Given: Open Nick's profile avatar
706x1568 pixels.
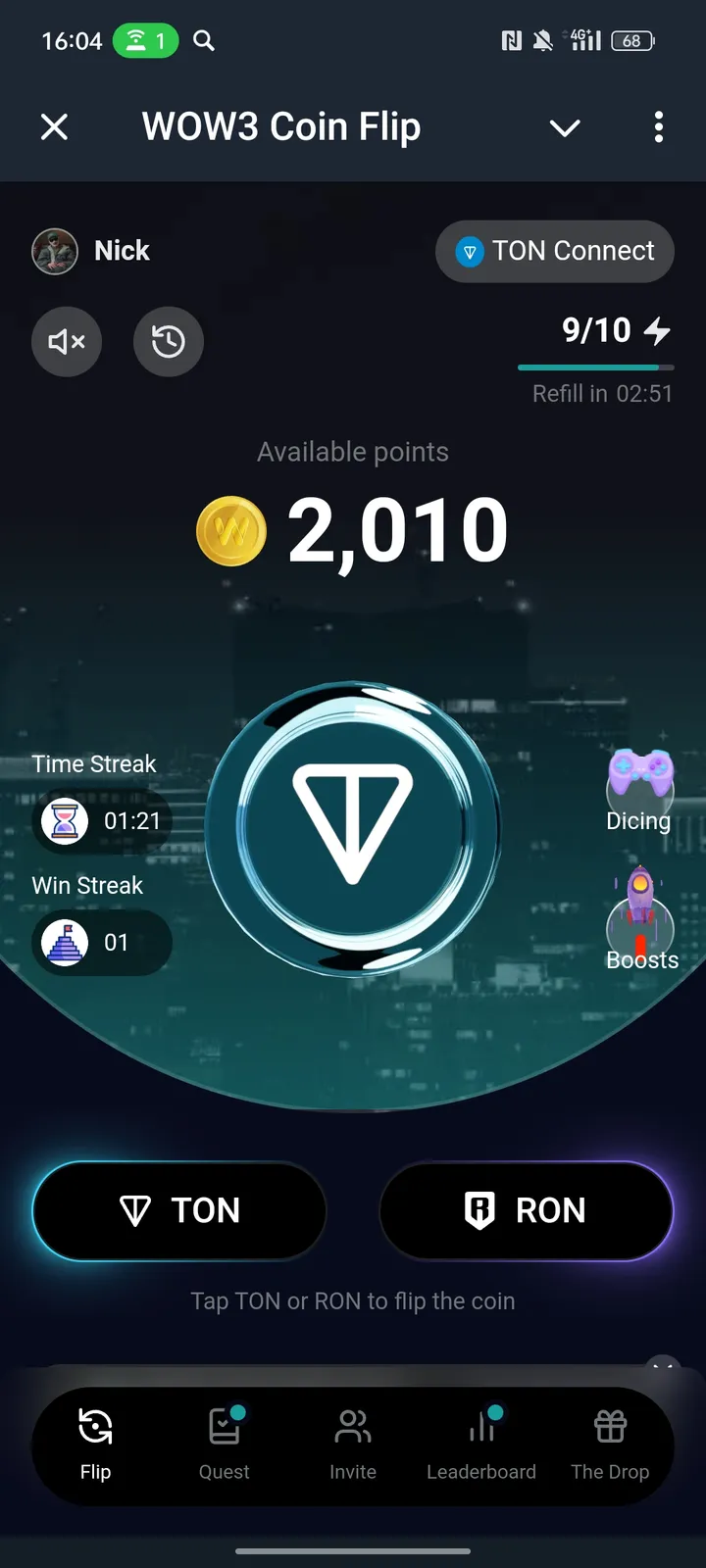Looking at the screenshot, I should click(55, 250).
